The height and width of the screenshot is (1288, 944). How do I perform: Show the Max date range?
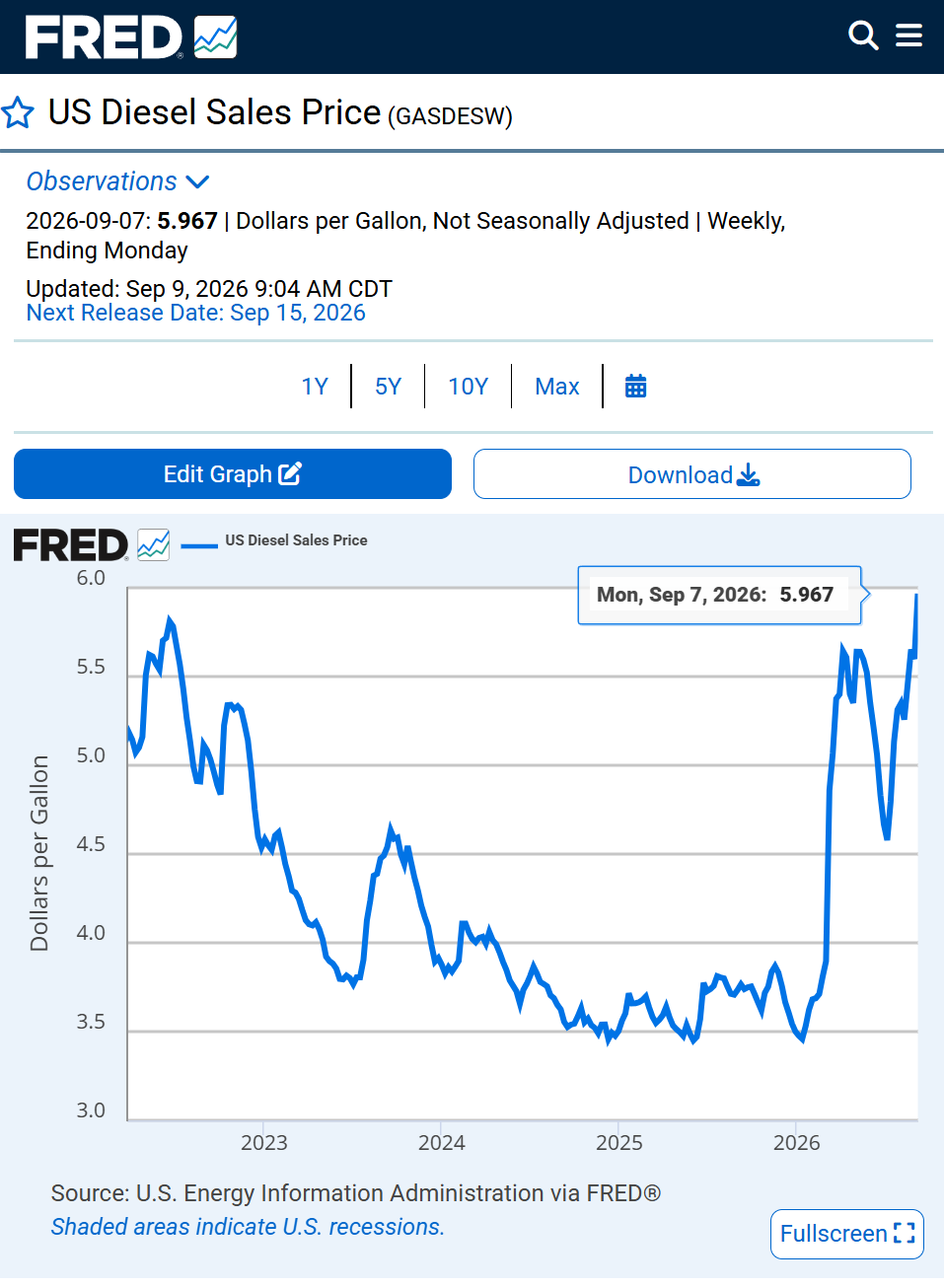tap(557, 387)
